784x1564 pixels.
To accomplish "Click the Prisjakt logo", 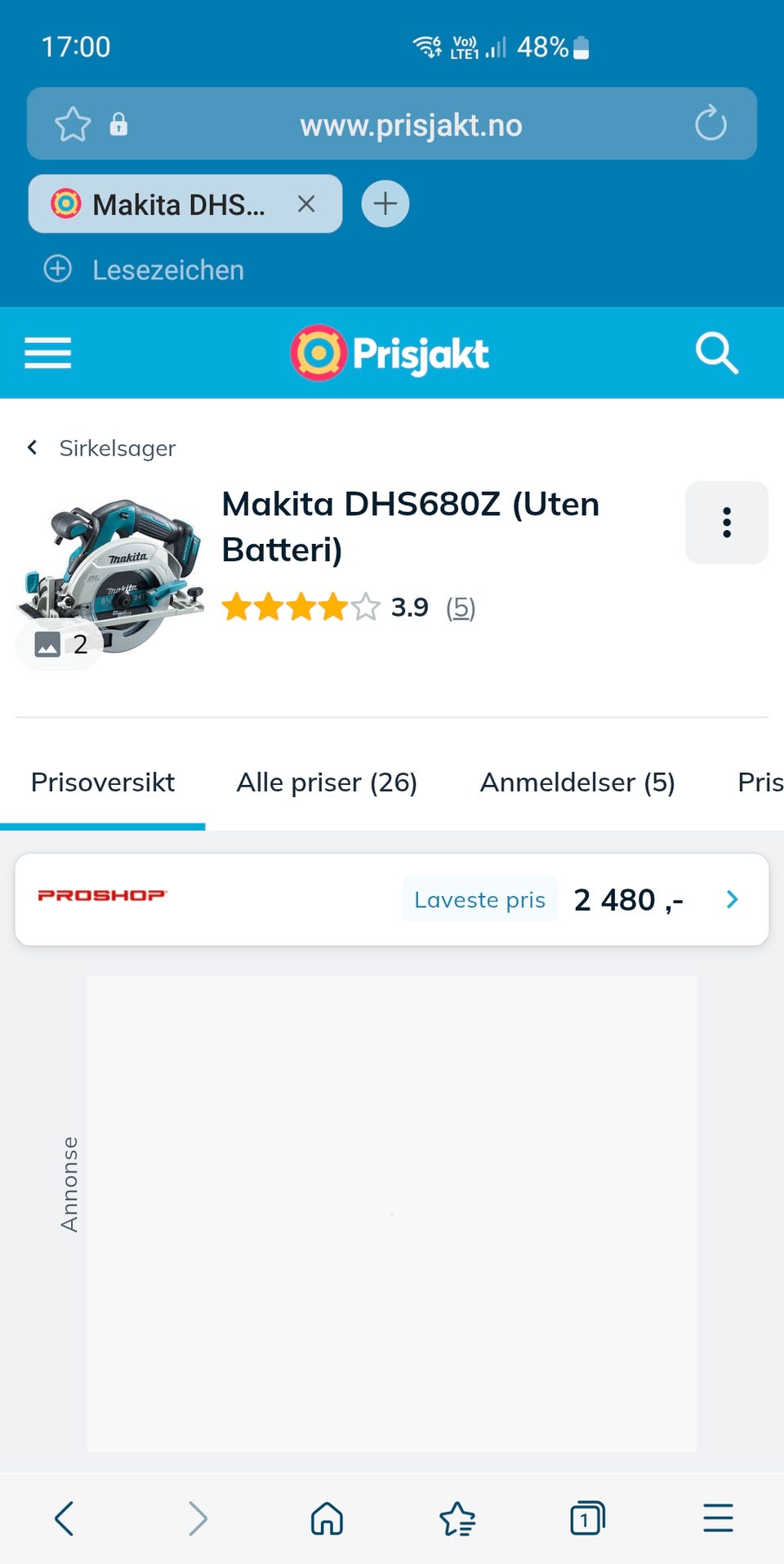I will 389,352.
